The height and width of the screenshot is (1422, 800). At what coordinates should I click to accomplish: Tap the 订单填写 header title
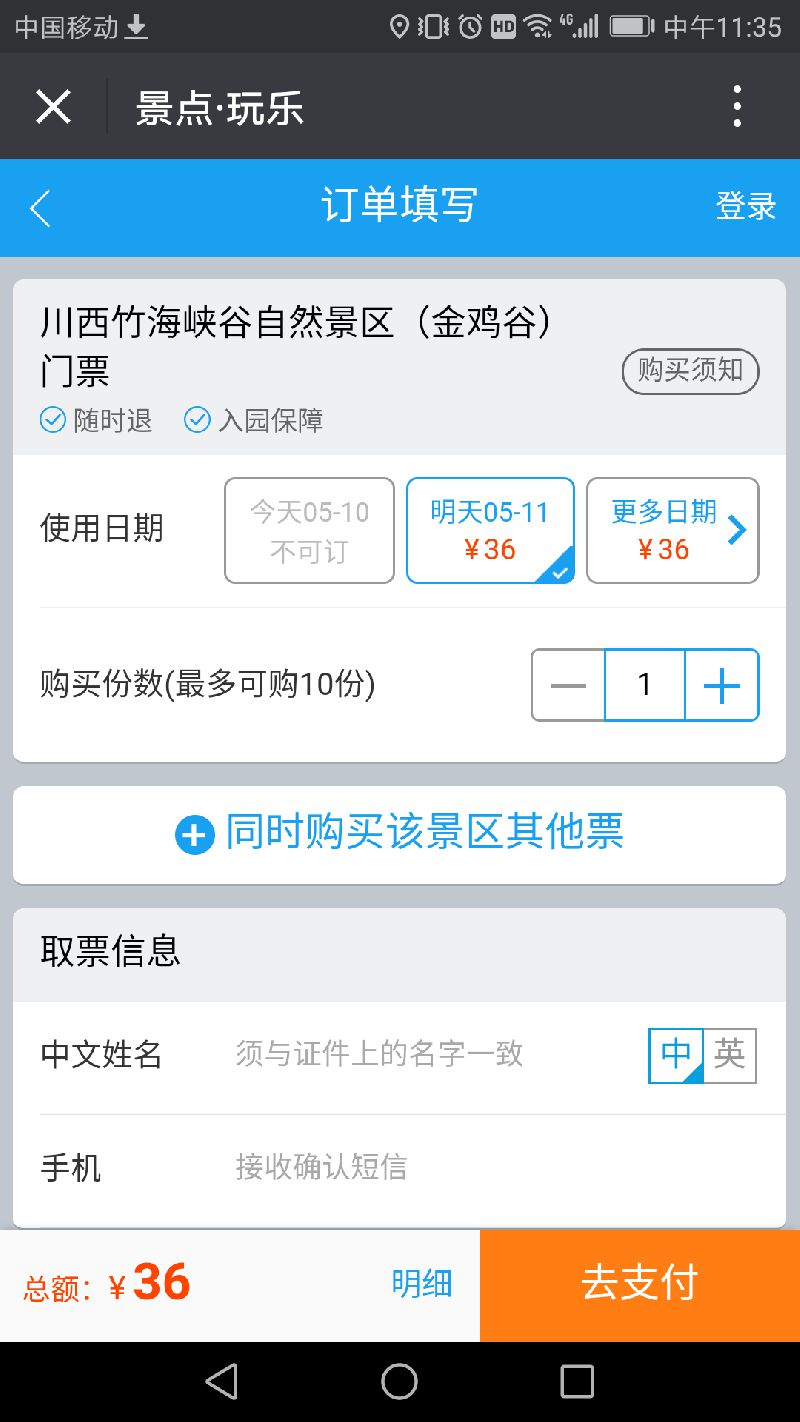[398, 206]
